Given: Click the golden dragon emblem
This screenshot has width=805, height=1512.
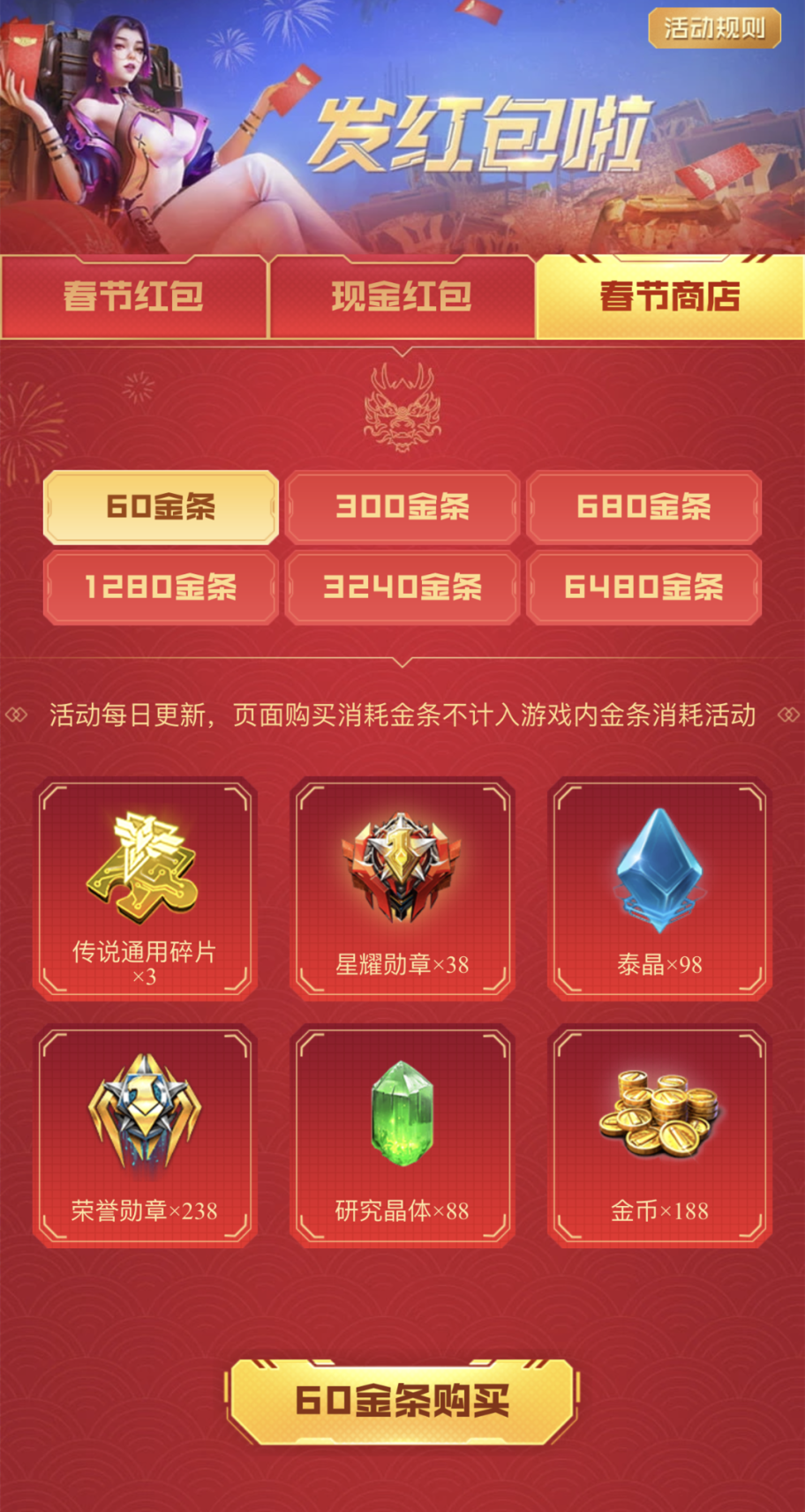Looking at the screenshot, I should click(402, 410).
